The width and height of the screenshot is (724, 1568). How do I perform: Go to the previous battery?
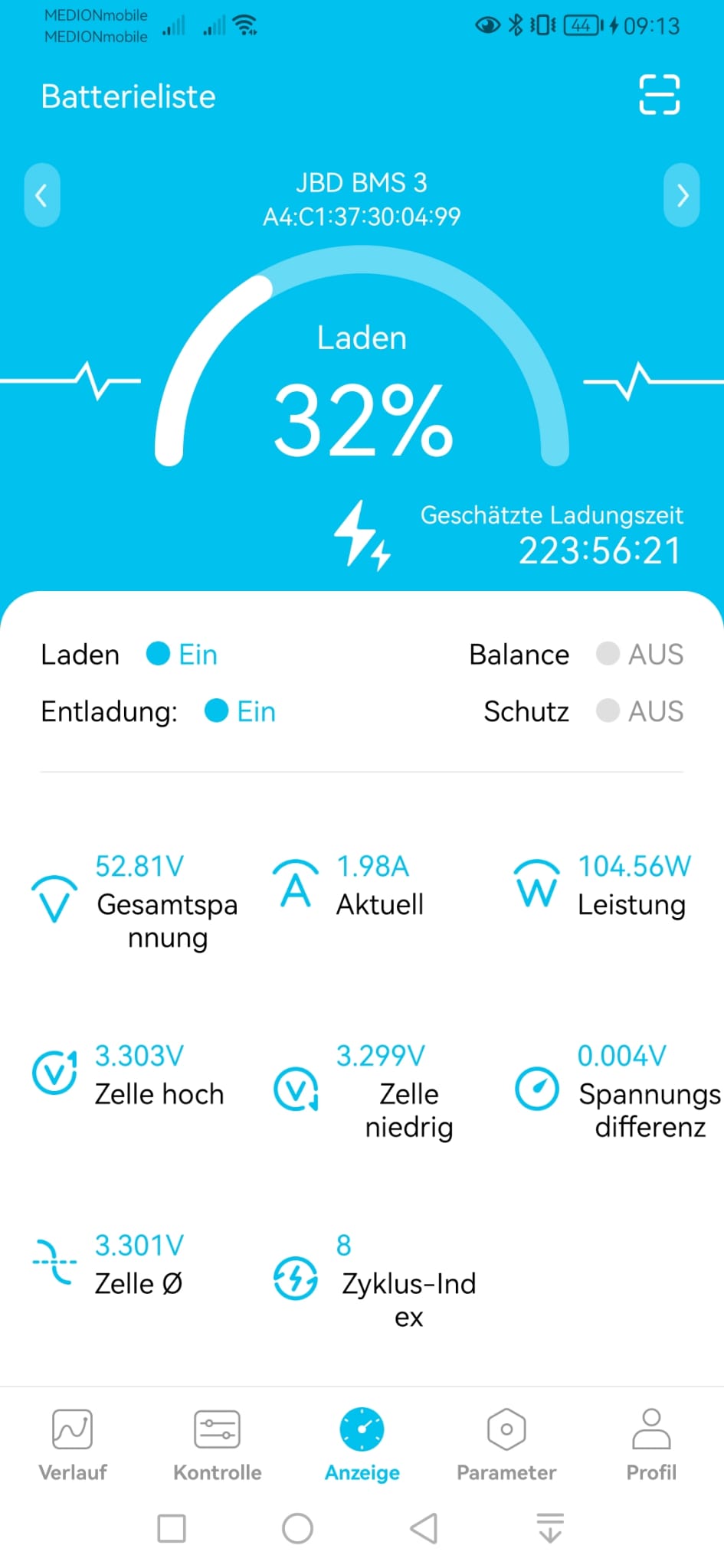coord(42,195)
